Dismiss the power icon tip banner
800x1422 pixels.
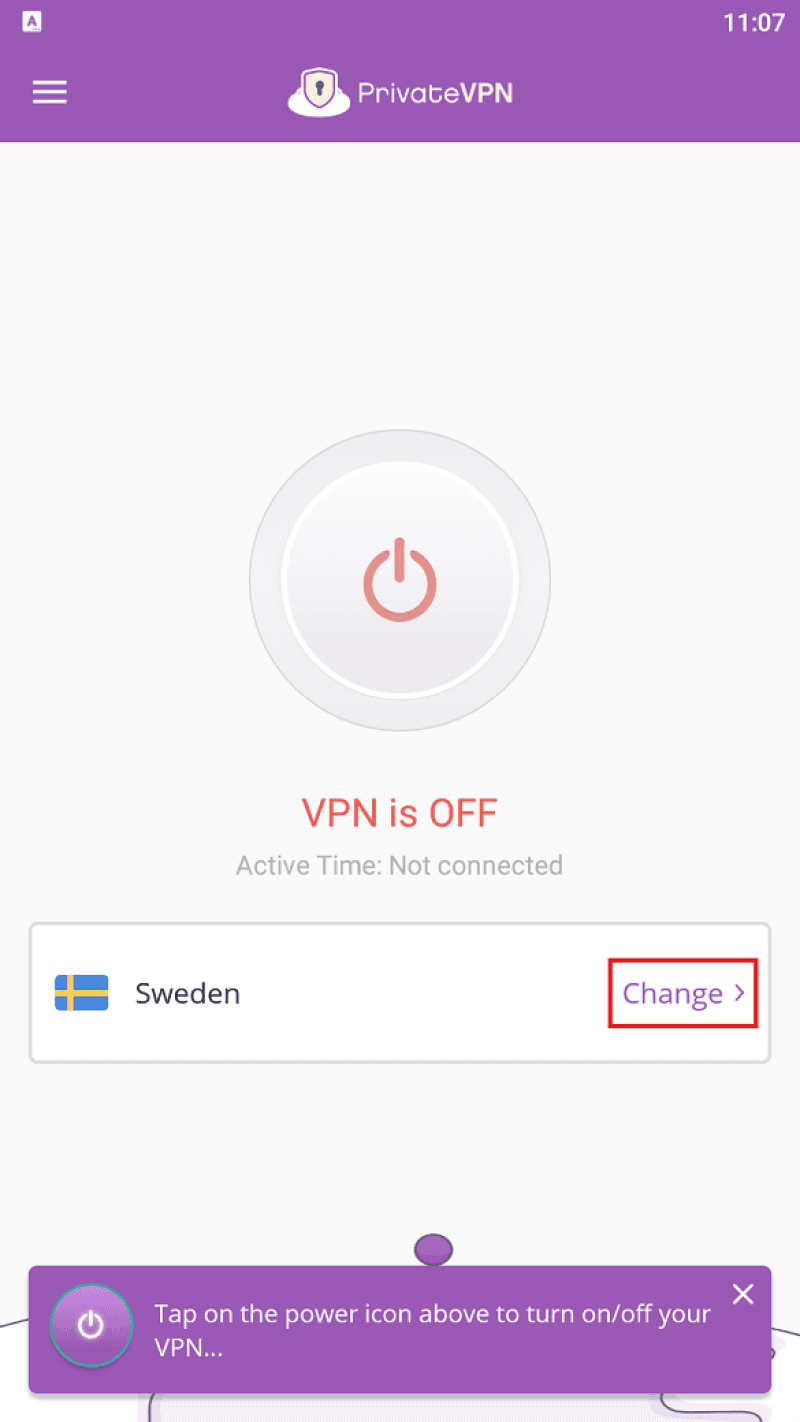click(743, 1294)
